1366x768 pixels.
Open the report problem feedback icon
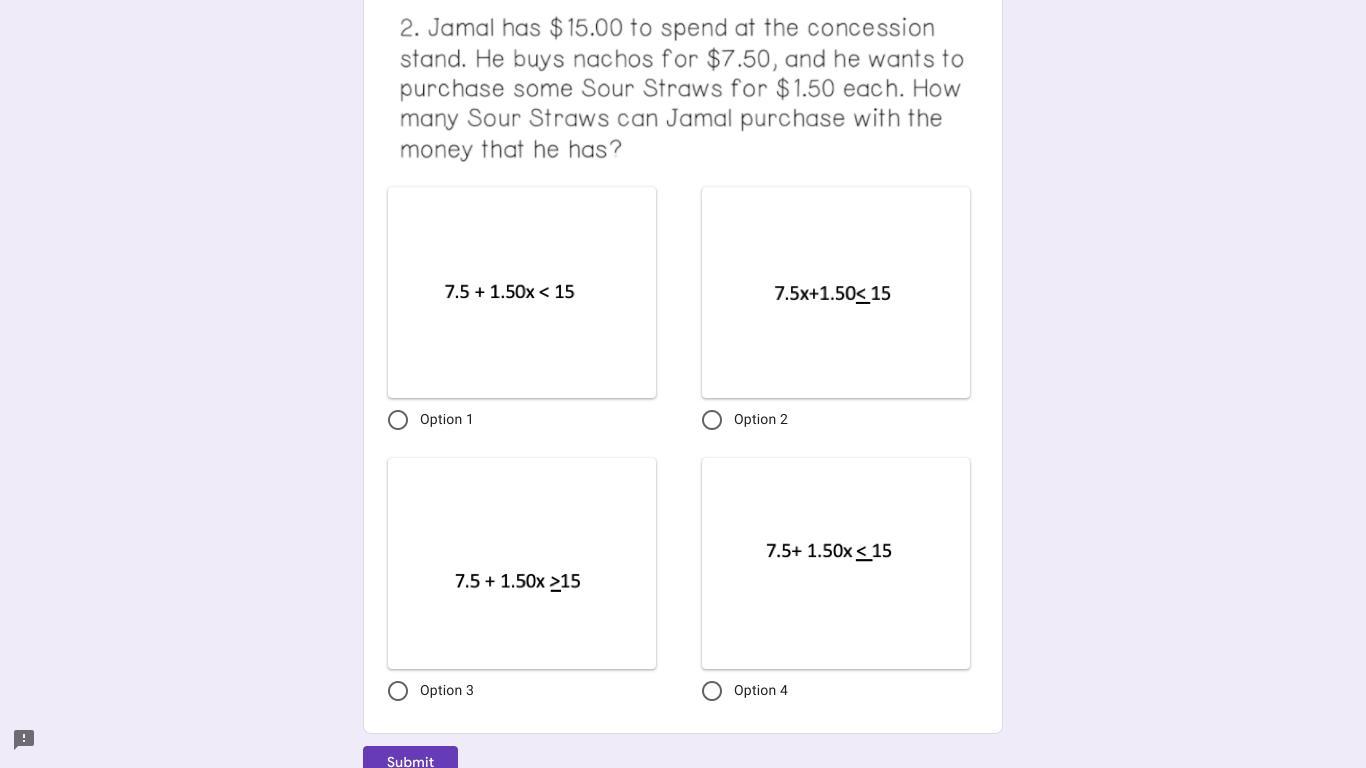tap(24, 739)
